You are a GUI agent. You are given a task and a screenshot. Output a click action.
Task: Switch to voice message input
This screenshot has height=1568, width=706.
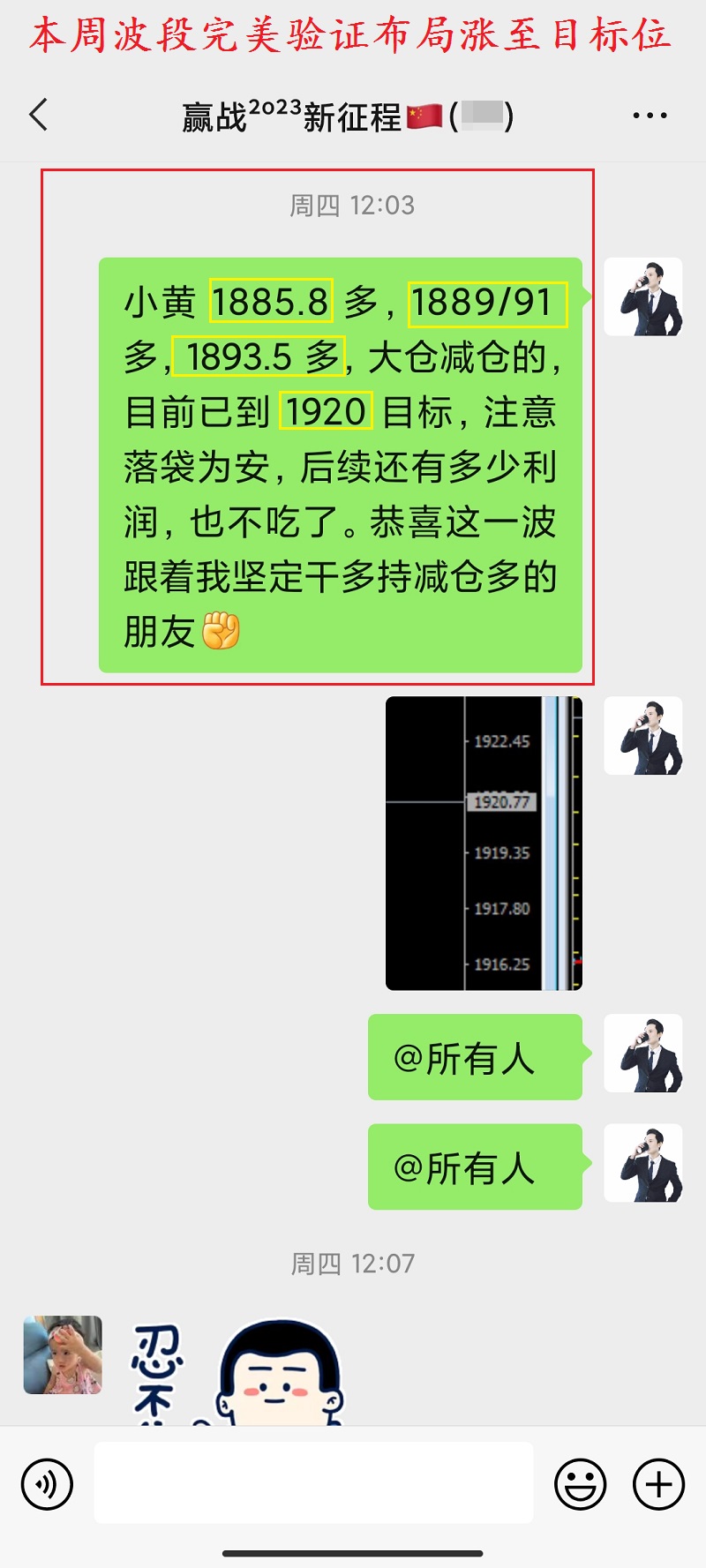[x=47, y=1485]
